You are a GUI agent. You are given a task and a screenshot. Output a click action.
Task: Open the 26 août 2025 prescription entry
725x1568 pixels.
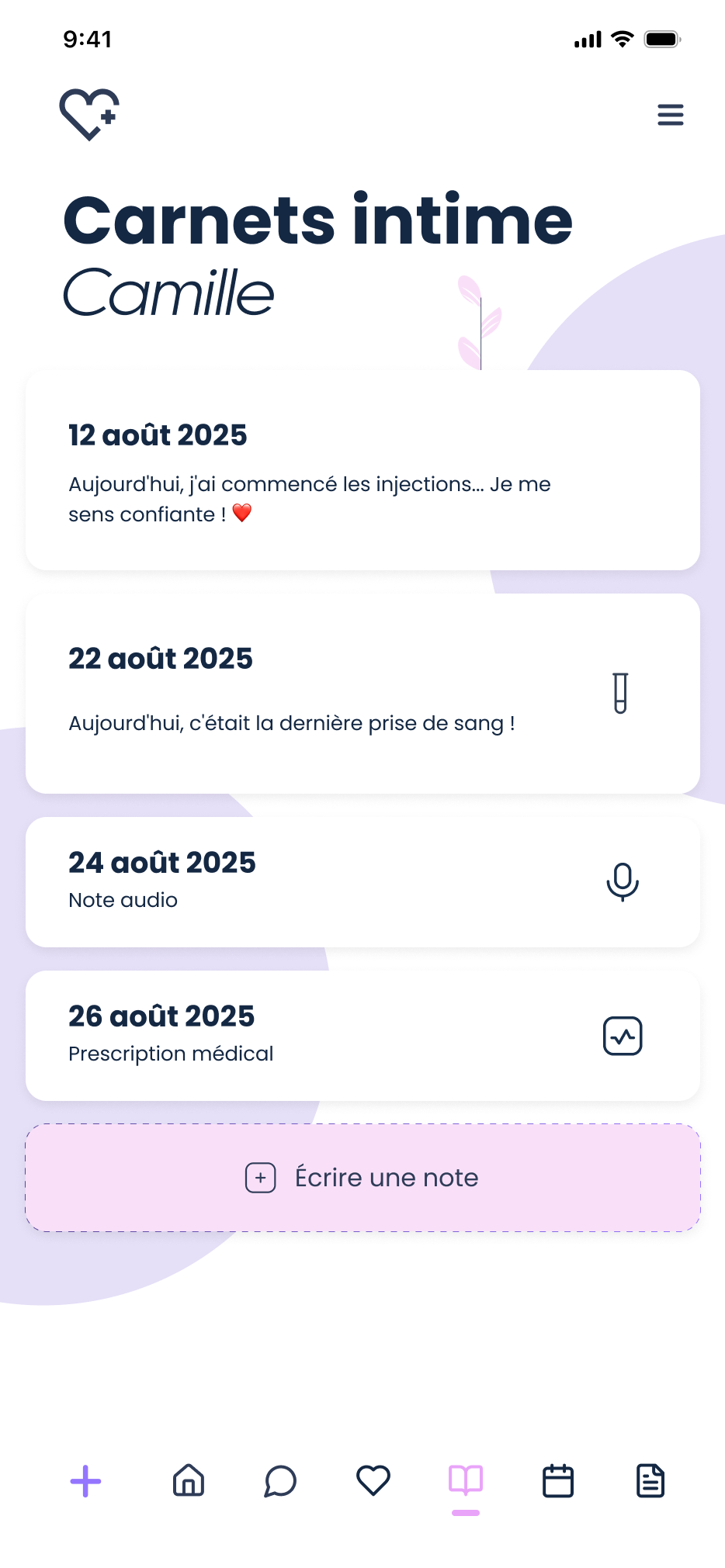click(x=362, y=1036)
